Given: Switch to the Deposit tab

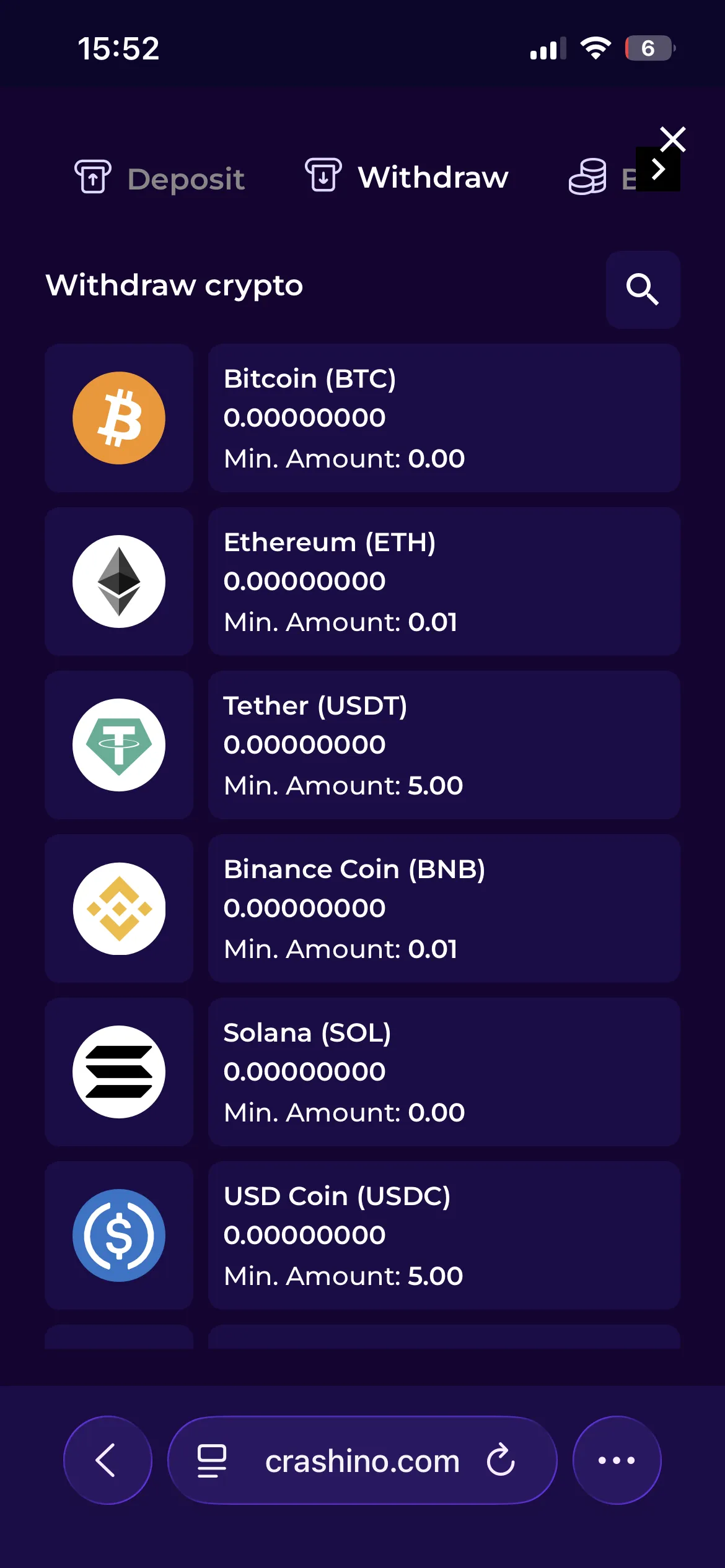Looking at the screenshot, I should [x=160, y=178].
